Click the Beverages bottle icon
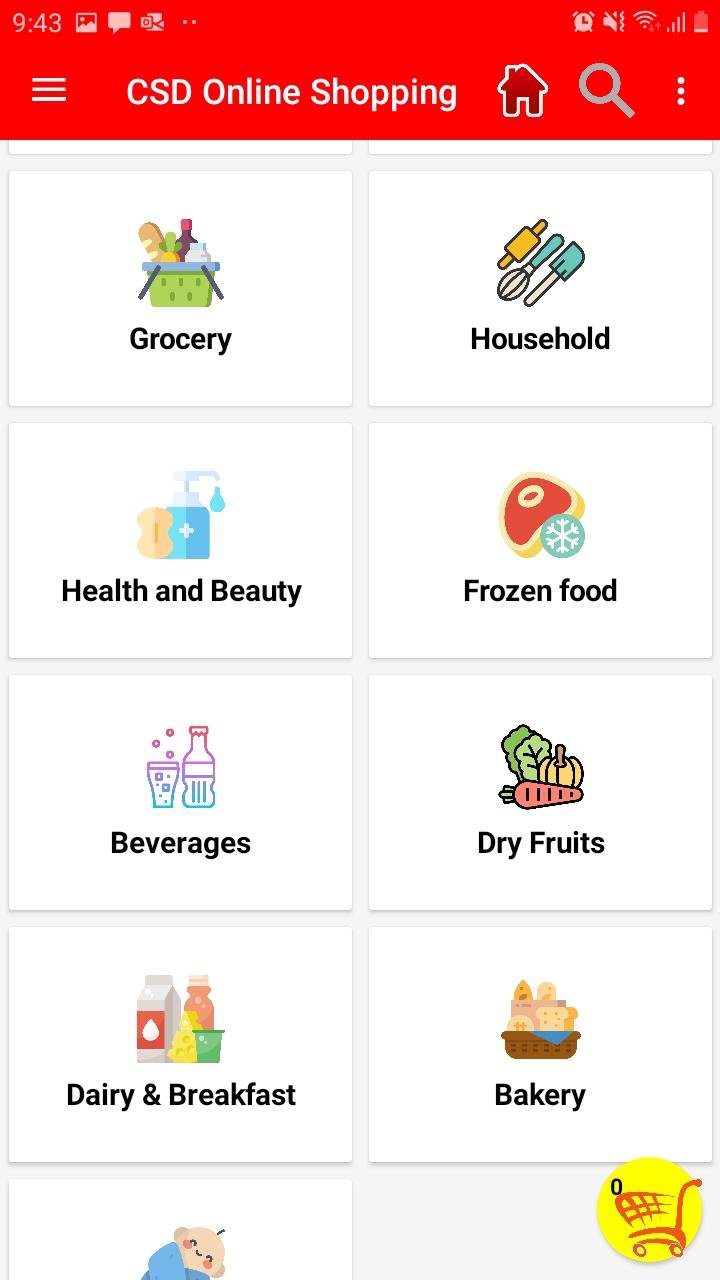Screen dimensions: 720x1280 tap(180, 764)
